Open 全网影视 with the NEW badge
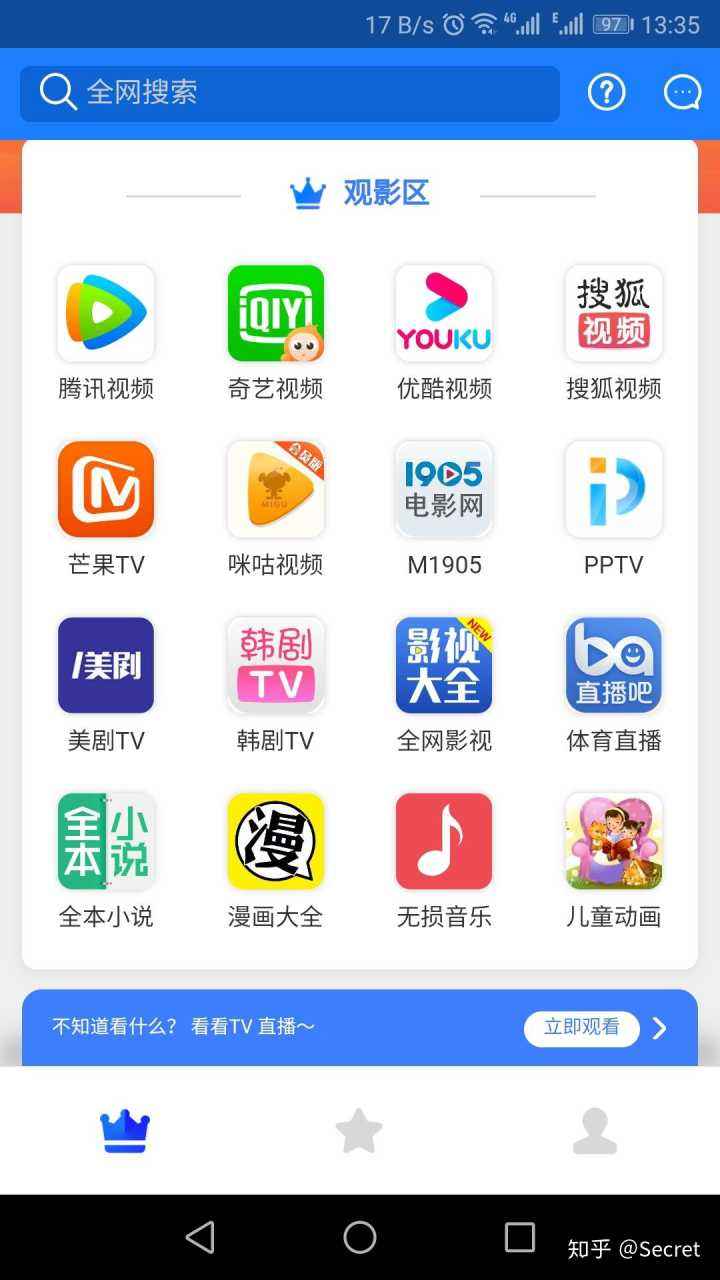The image size is (720, 1280). [x=443, y=664]
